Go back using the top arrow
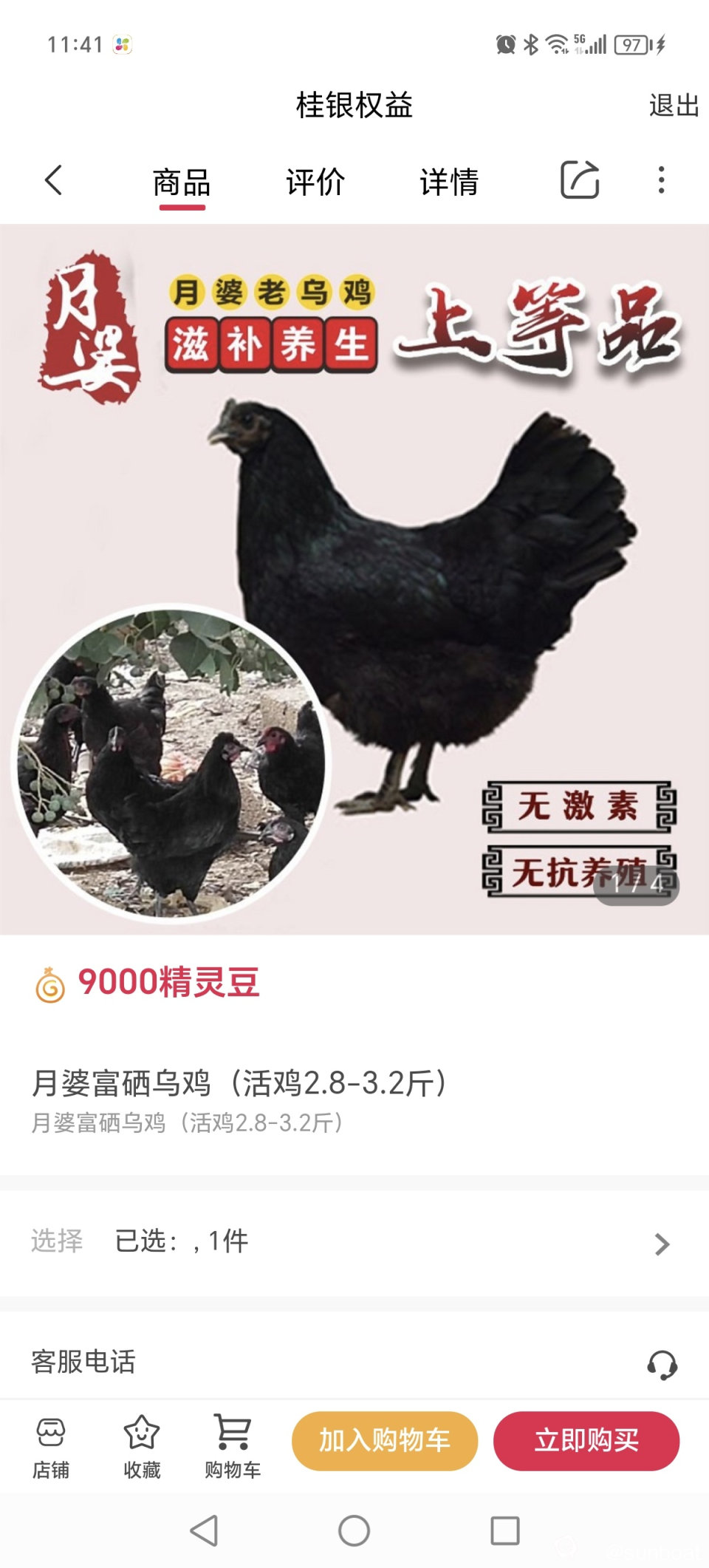 click(x=53, y=180)
